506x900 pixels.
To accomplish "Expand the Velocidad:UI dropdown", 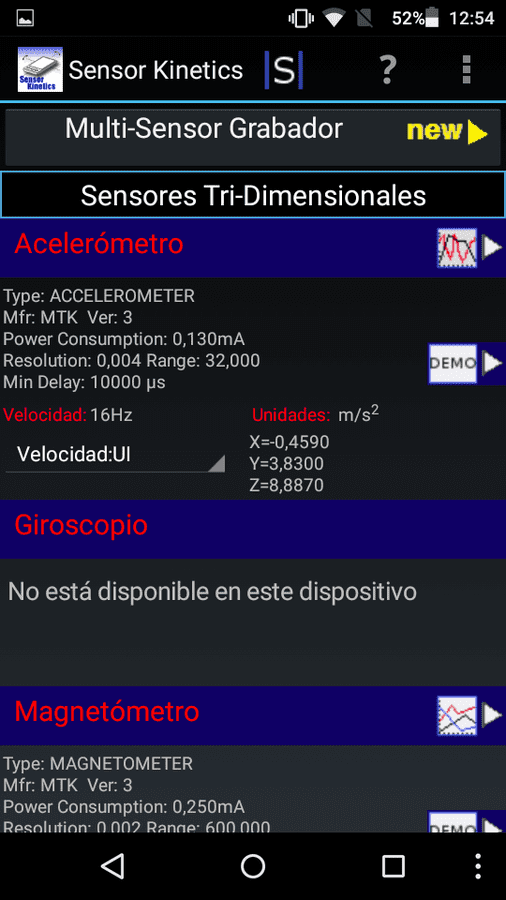I will pyautogui.click(x=115, y=455).
